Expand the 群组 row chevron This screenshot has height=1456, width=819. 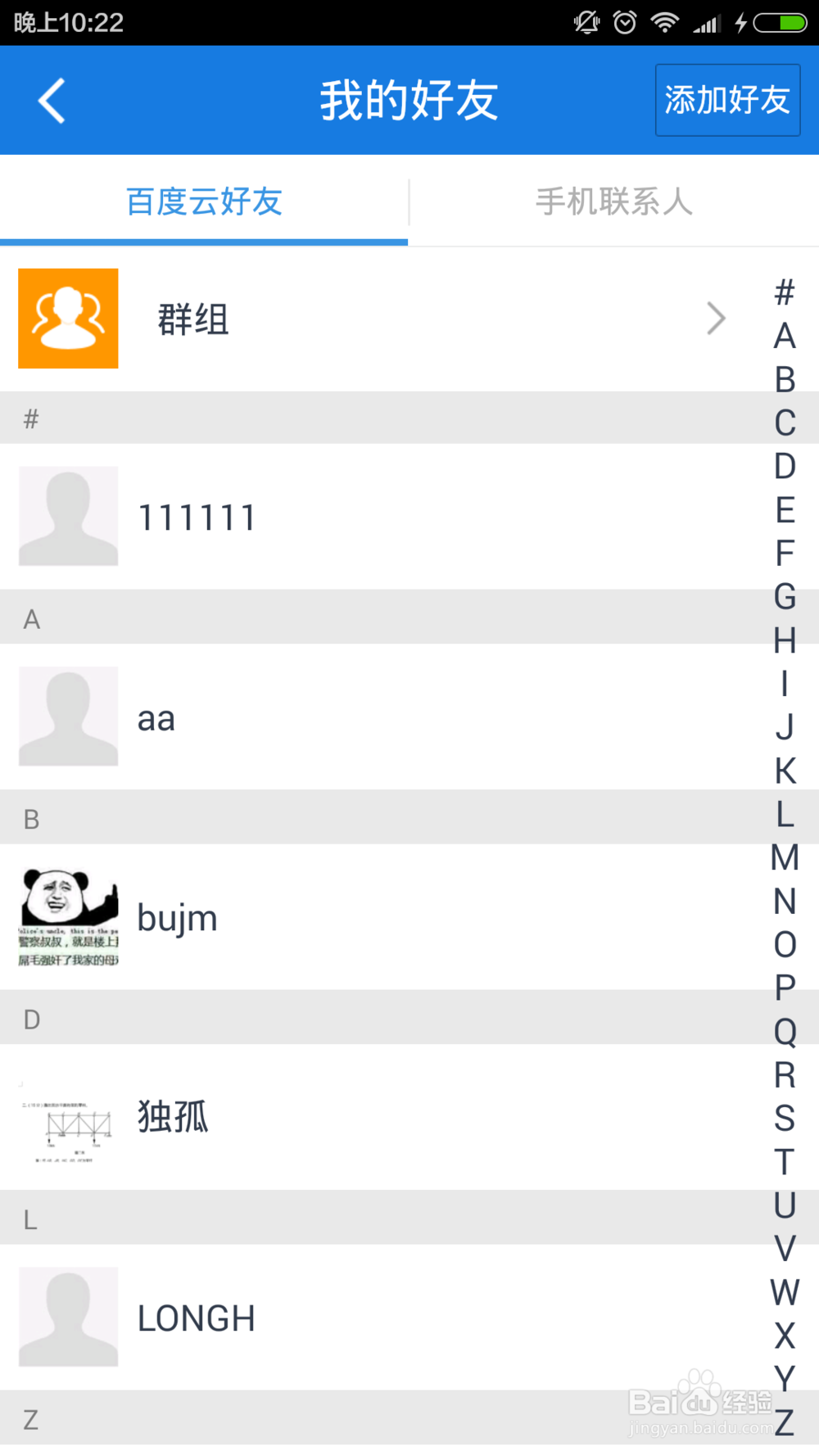coord(715,319)
